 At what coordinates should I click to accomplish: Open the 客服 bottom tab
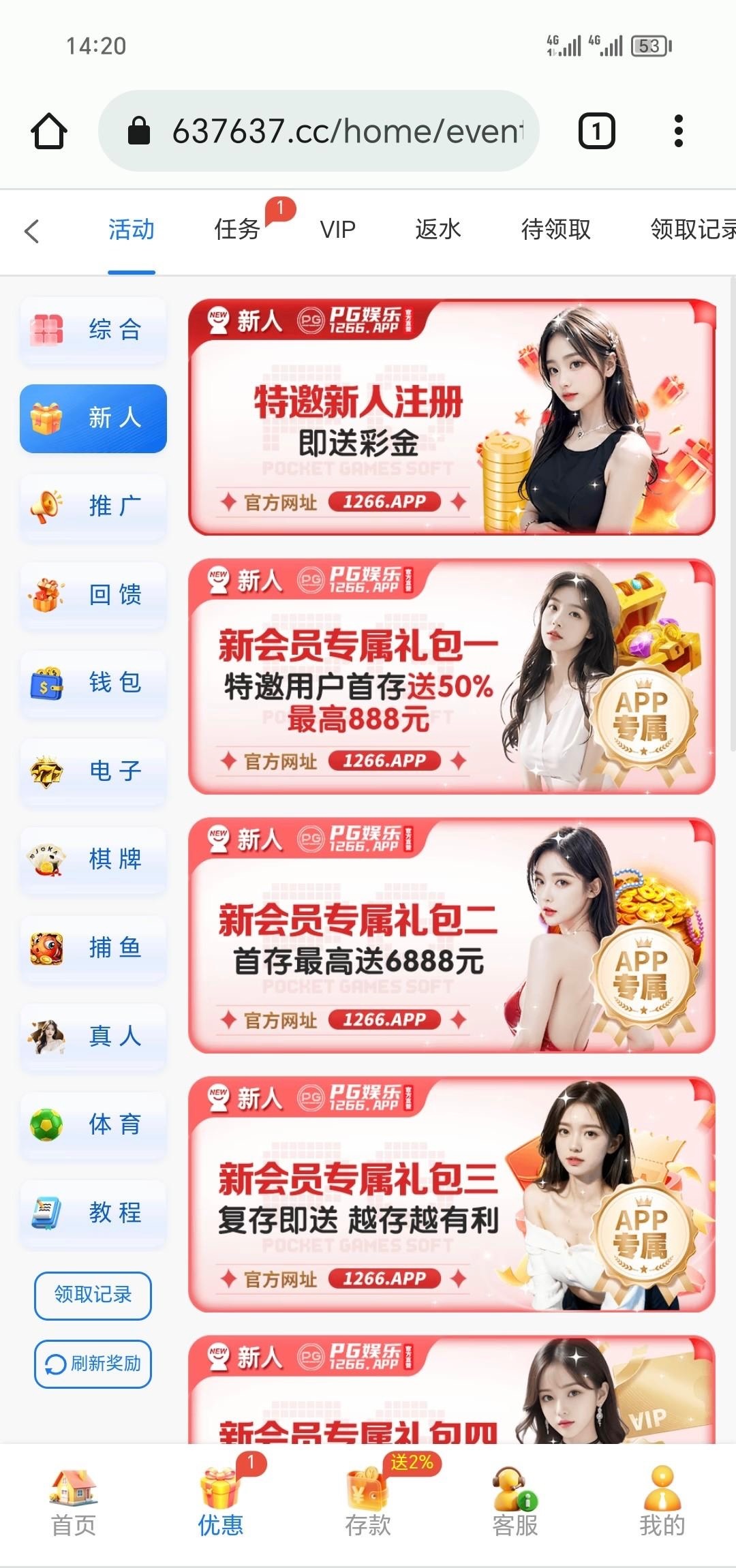point(515,1502)
